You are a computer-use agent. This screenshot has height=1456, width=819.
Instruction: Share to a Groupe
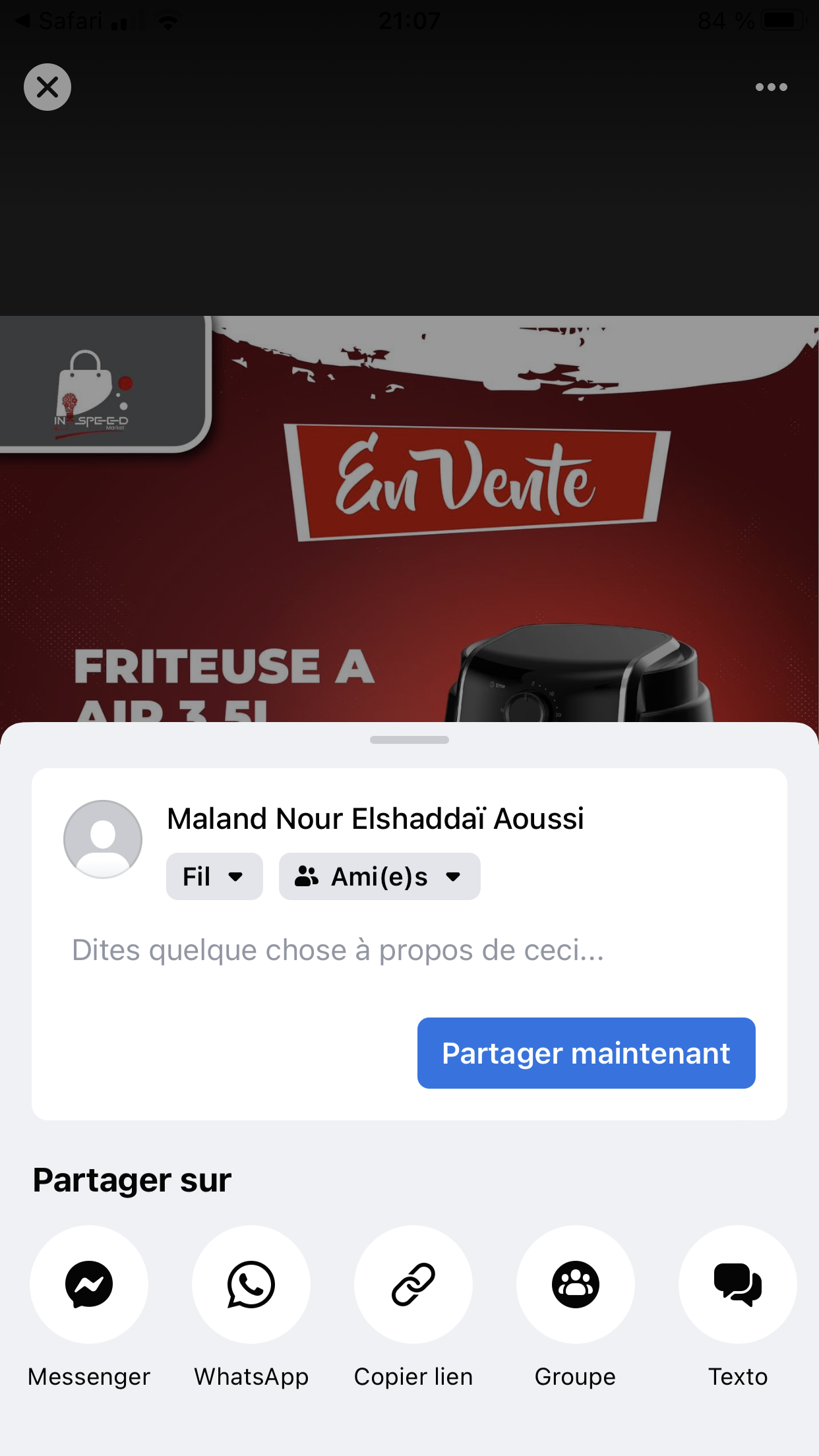tap(576, 1285)
